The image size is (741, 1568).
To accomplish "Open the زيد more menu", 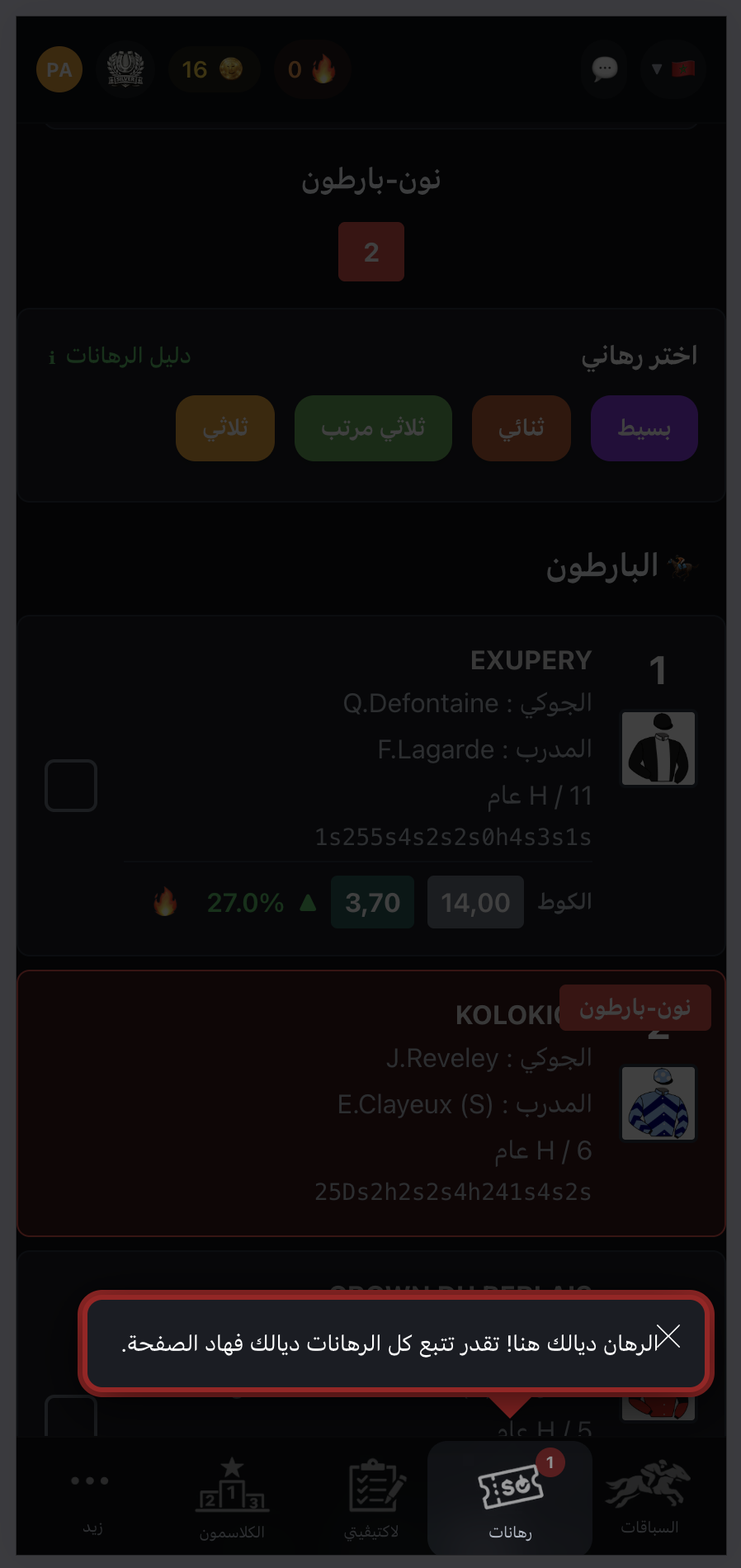I will (91, 1500).
